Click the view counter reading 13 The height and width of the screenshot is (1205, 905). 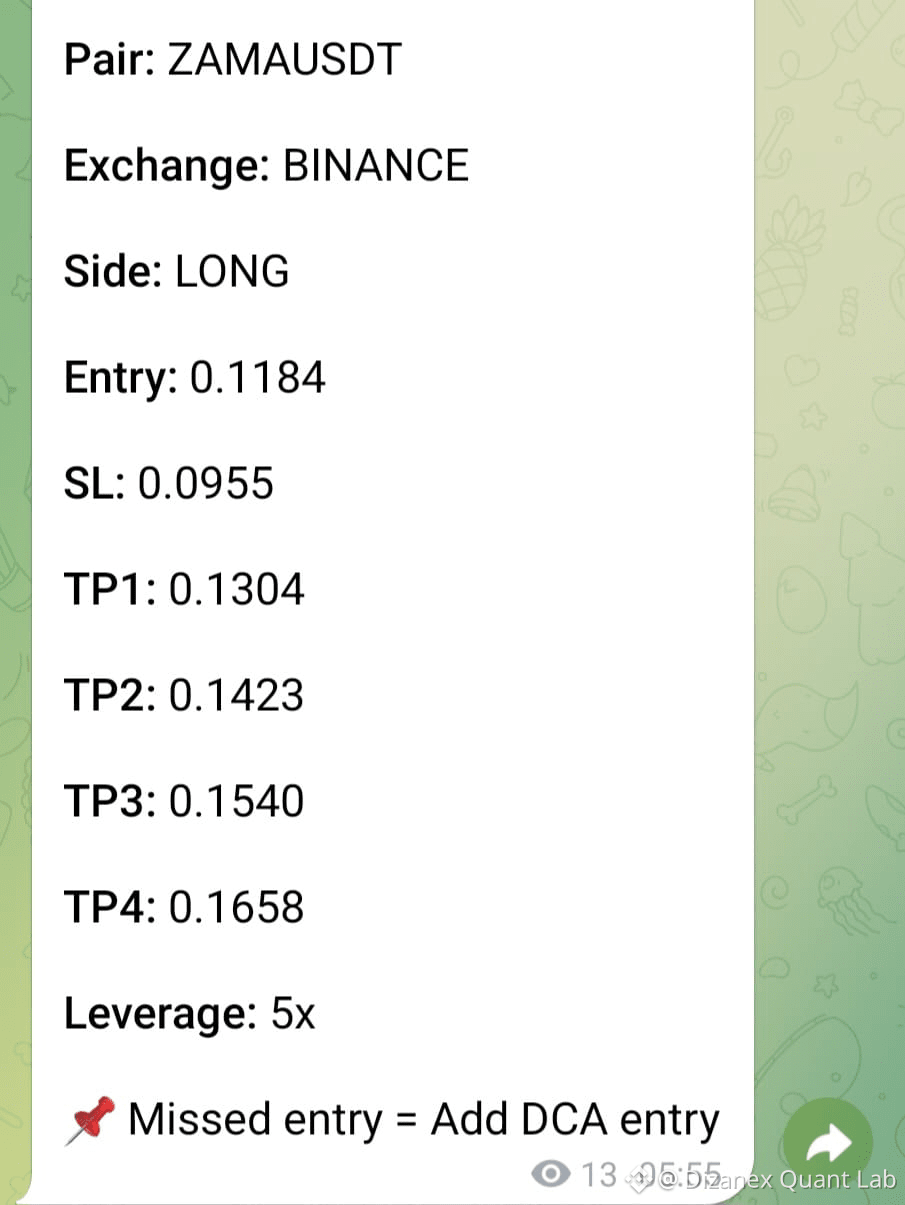(x=597, y=1177)
